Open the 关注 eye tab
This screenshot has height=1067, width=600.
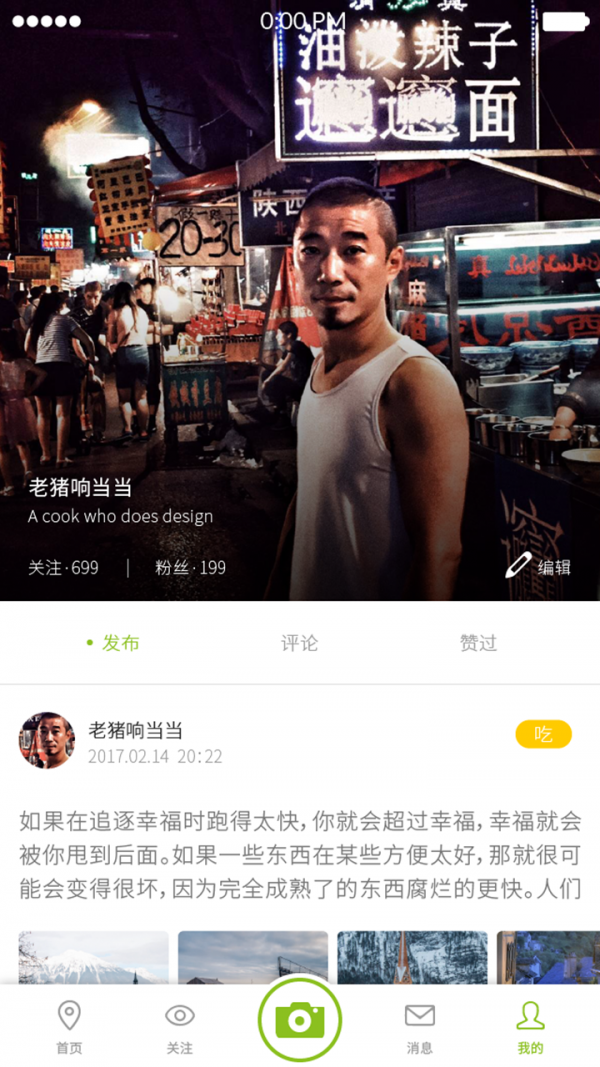coord(180,1028)
